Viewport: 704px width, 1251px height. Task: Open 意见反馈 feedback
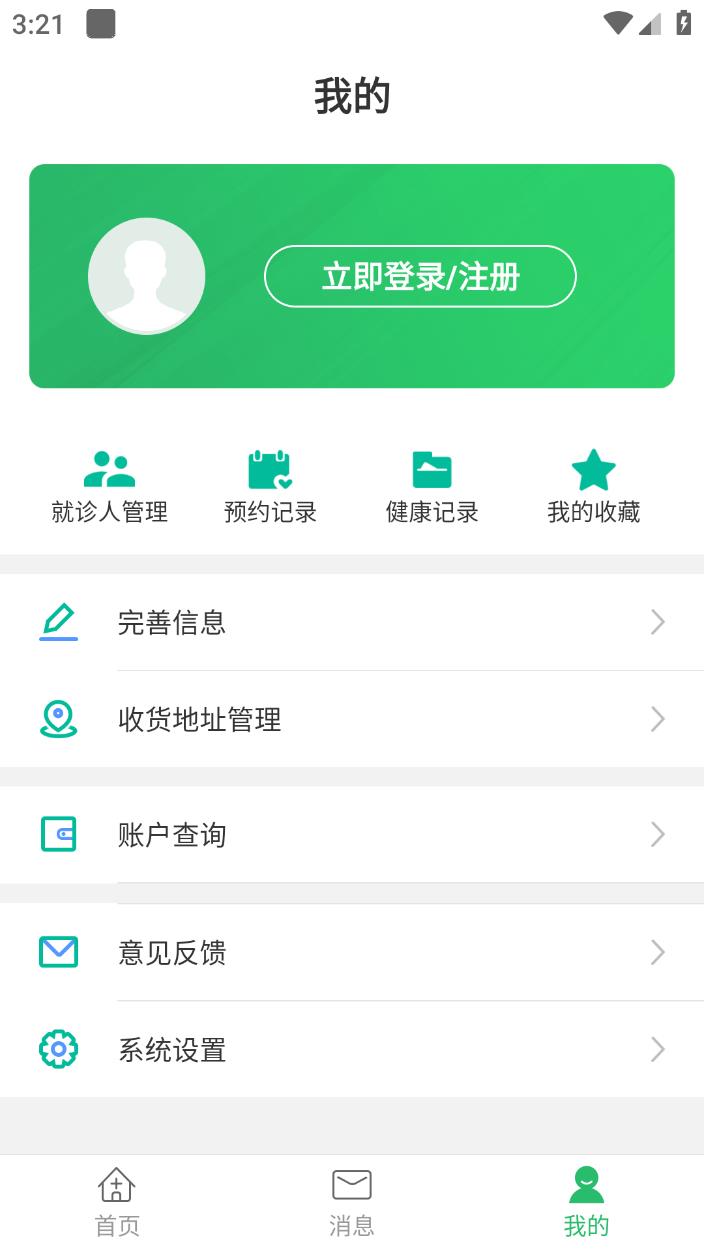[352, 952]
